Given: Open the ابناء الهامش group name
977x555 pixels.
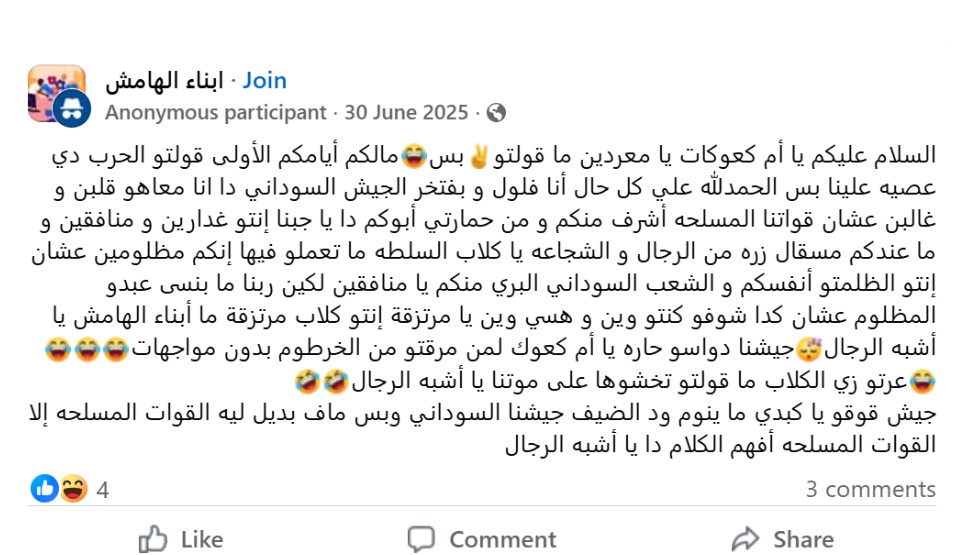Looking at the screenshot, I should click(160, 80).
